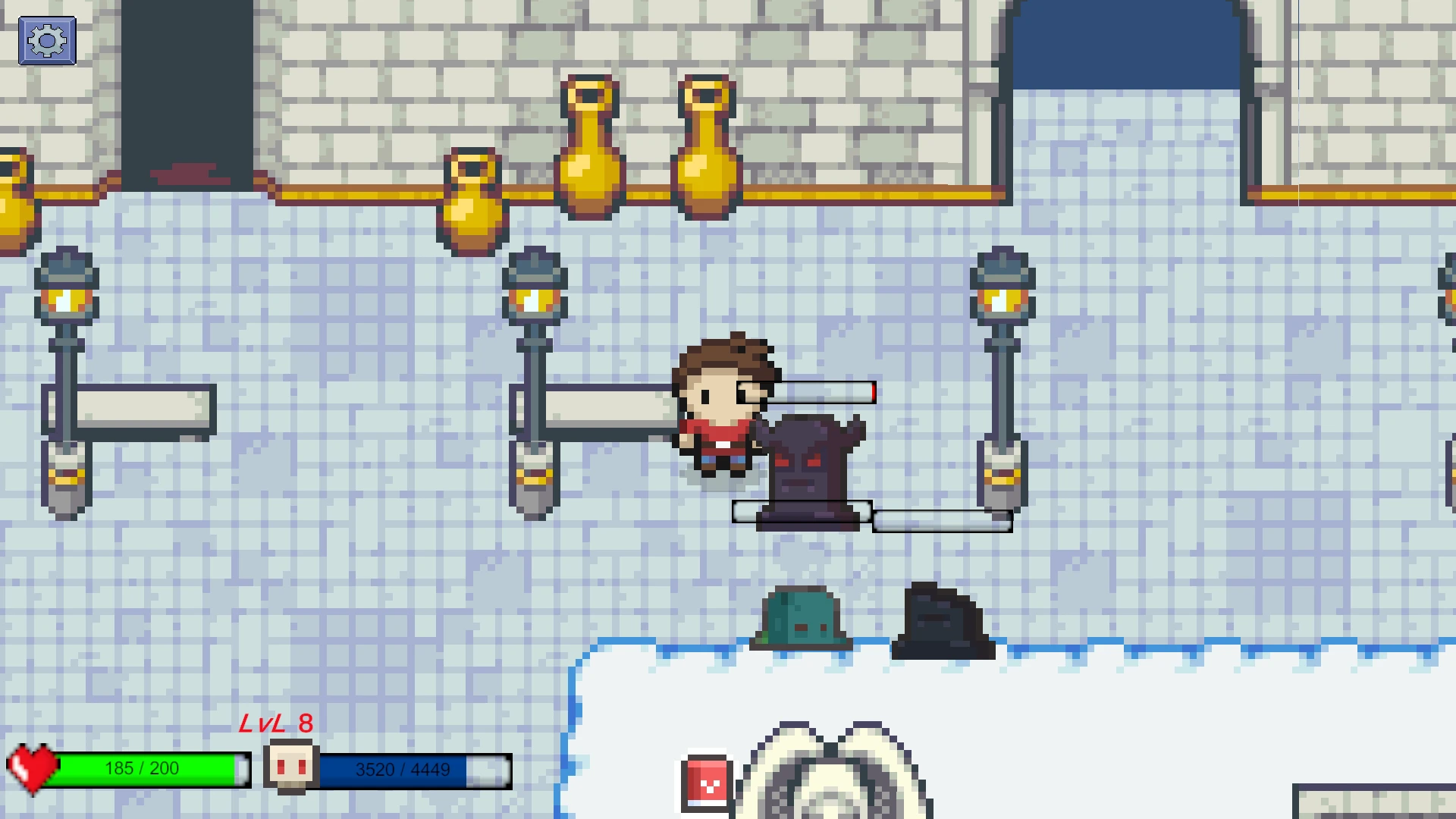Open the settings gear button
The height and width of the screenshot is (819, 1456).
coord(47,40)
